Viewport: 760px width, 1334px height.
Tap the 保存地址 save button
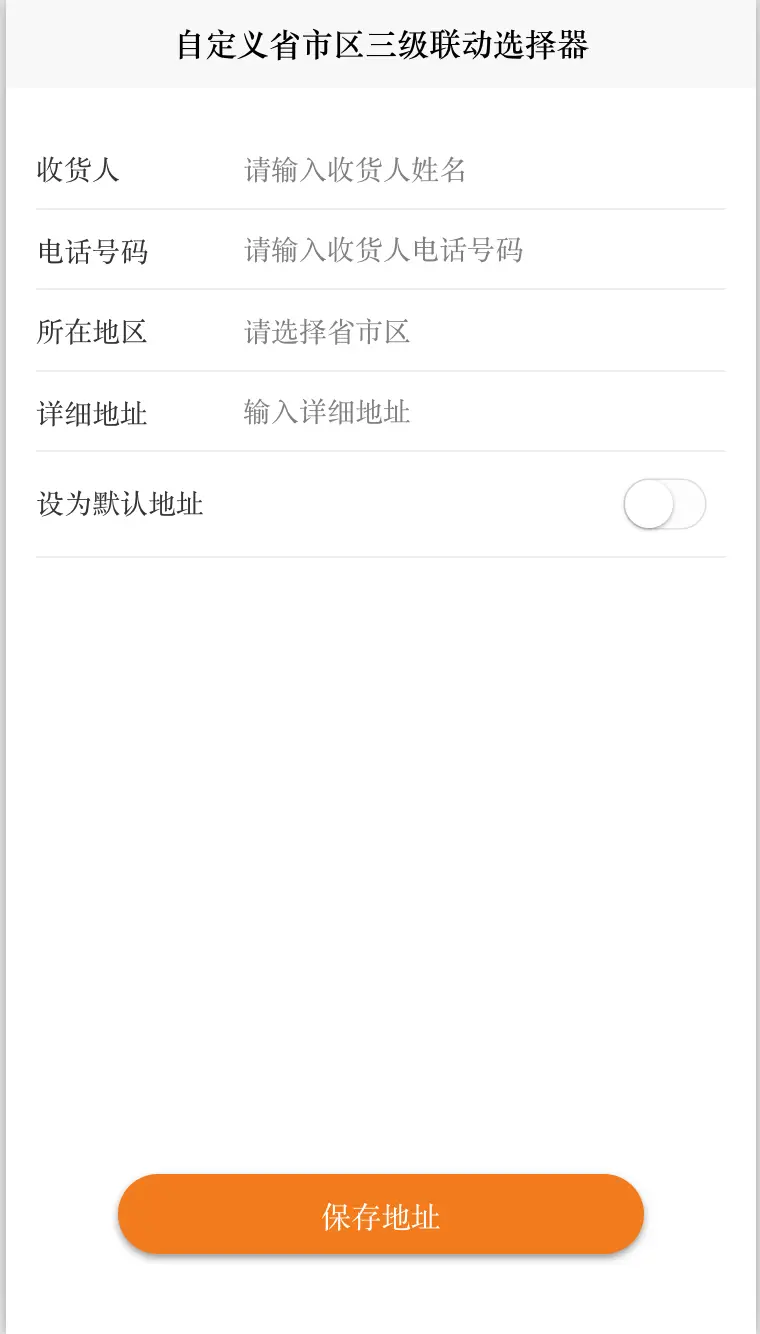tap(381, 1215)
